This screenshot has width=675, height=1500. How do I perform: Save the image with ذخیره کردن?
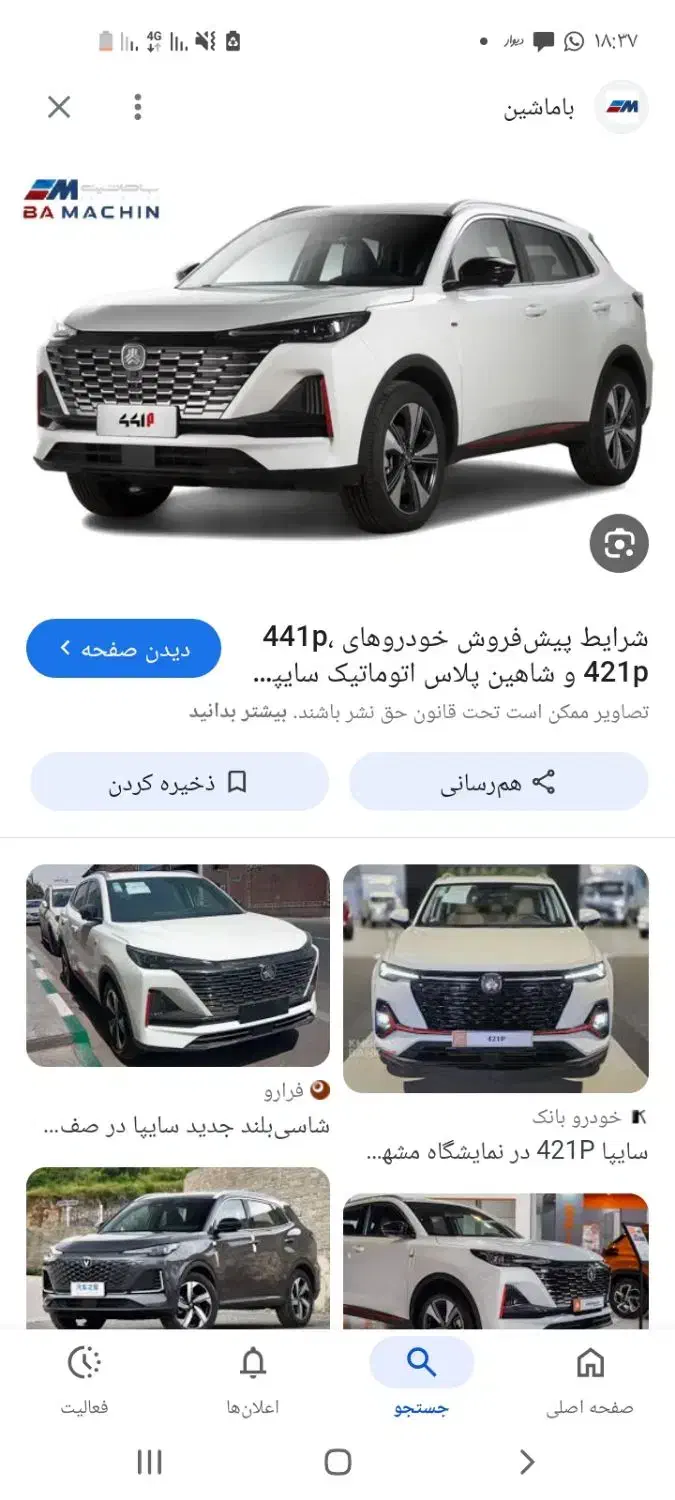(179, 782)
